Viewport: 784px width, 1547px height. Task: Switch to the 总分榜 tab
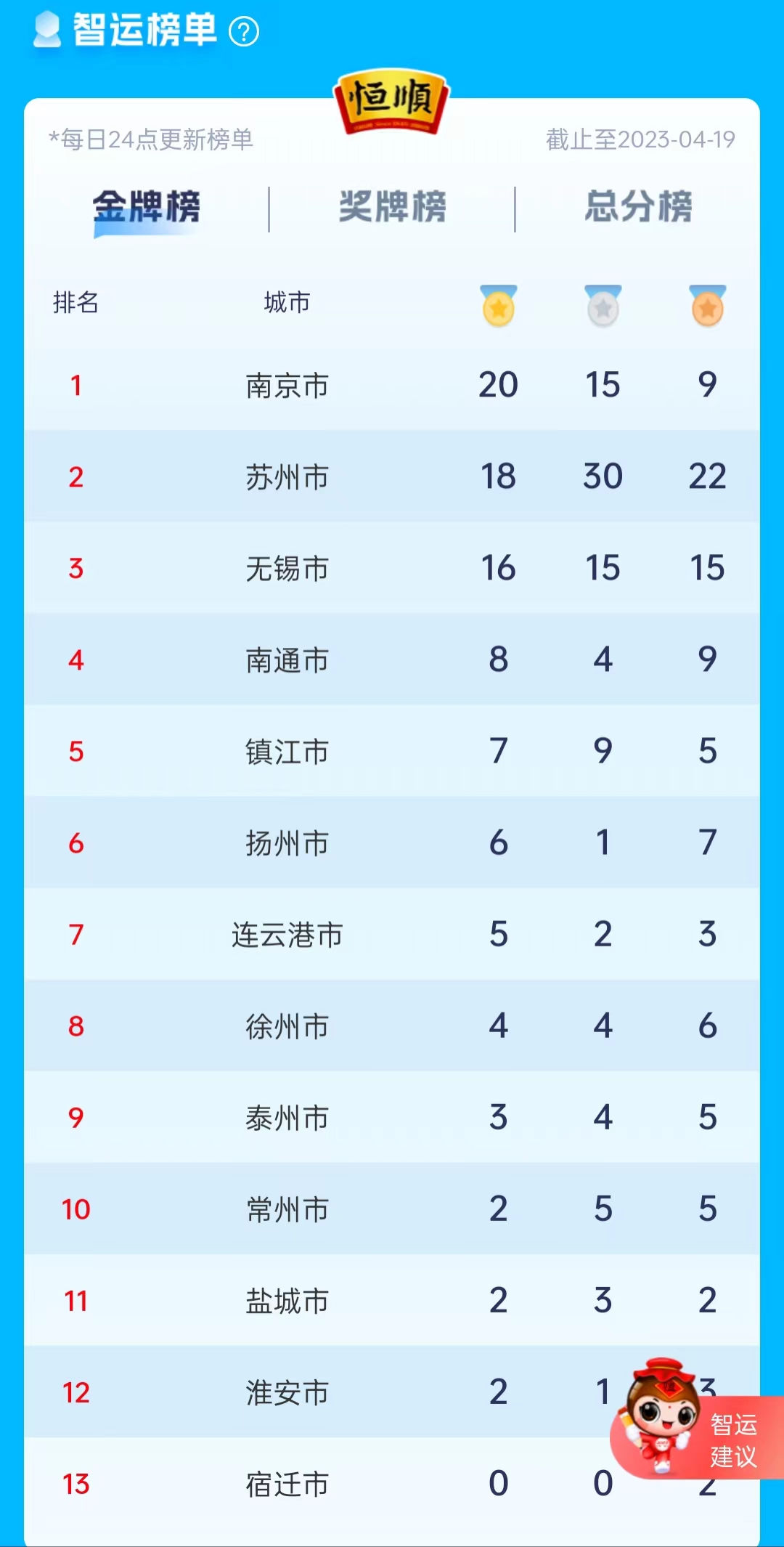pyautogui.click(x=639, y=207)
